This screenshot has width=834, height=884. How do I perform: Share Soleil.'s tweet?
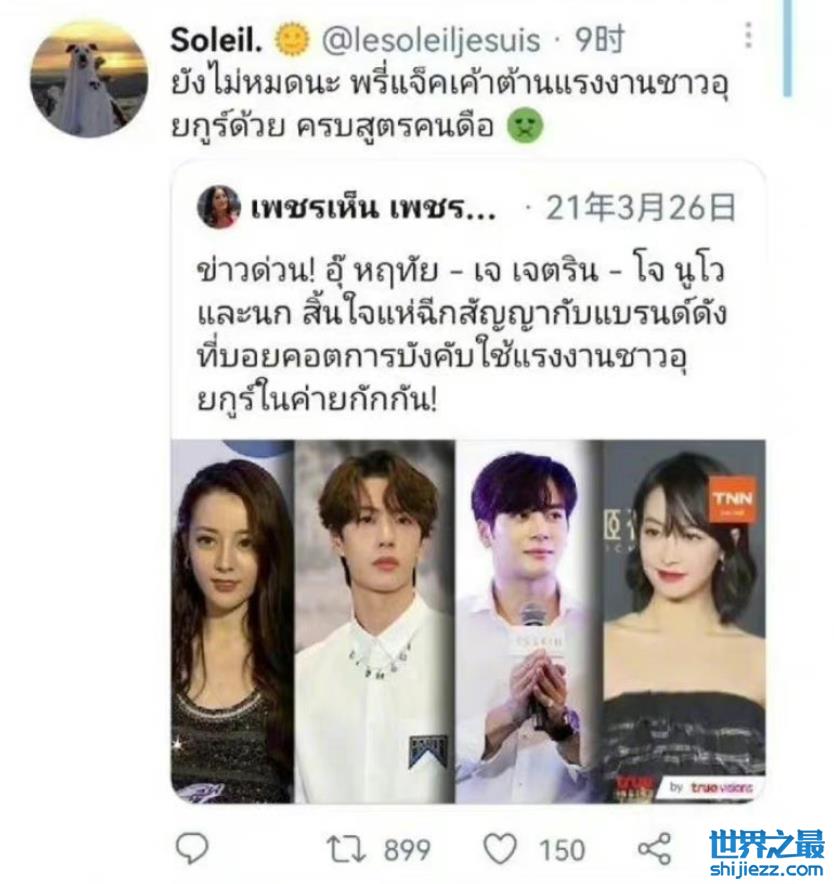click(654, 849)
